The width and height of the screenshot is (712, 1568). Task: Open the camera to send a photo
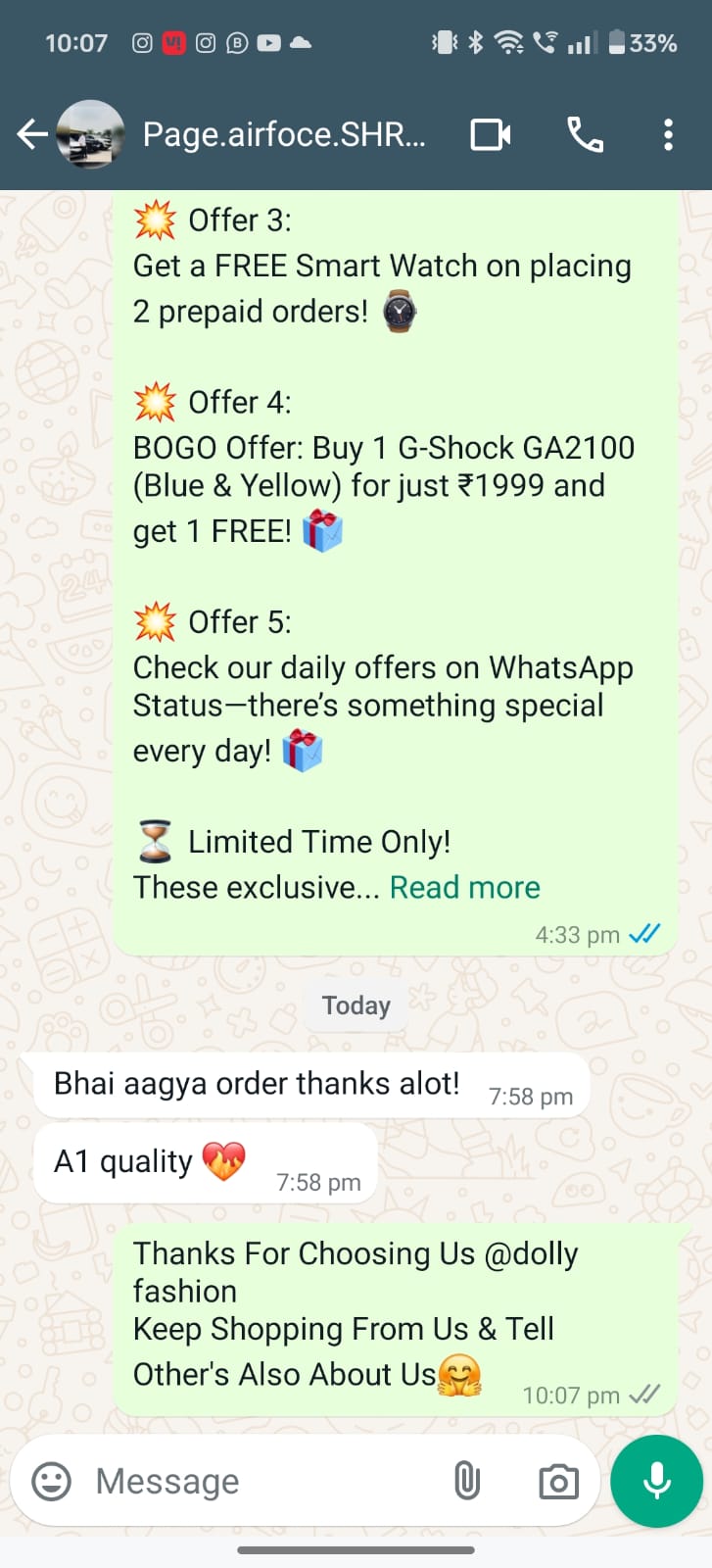coord(558,1481)
